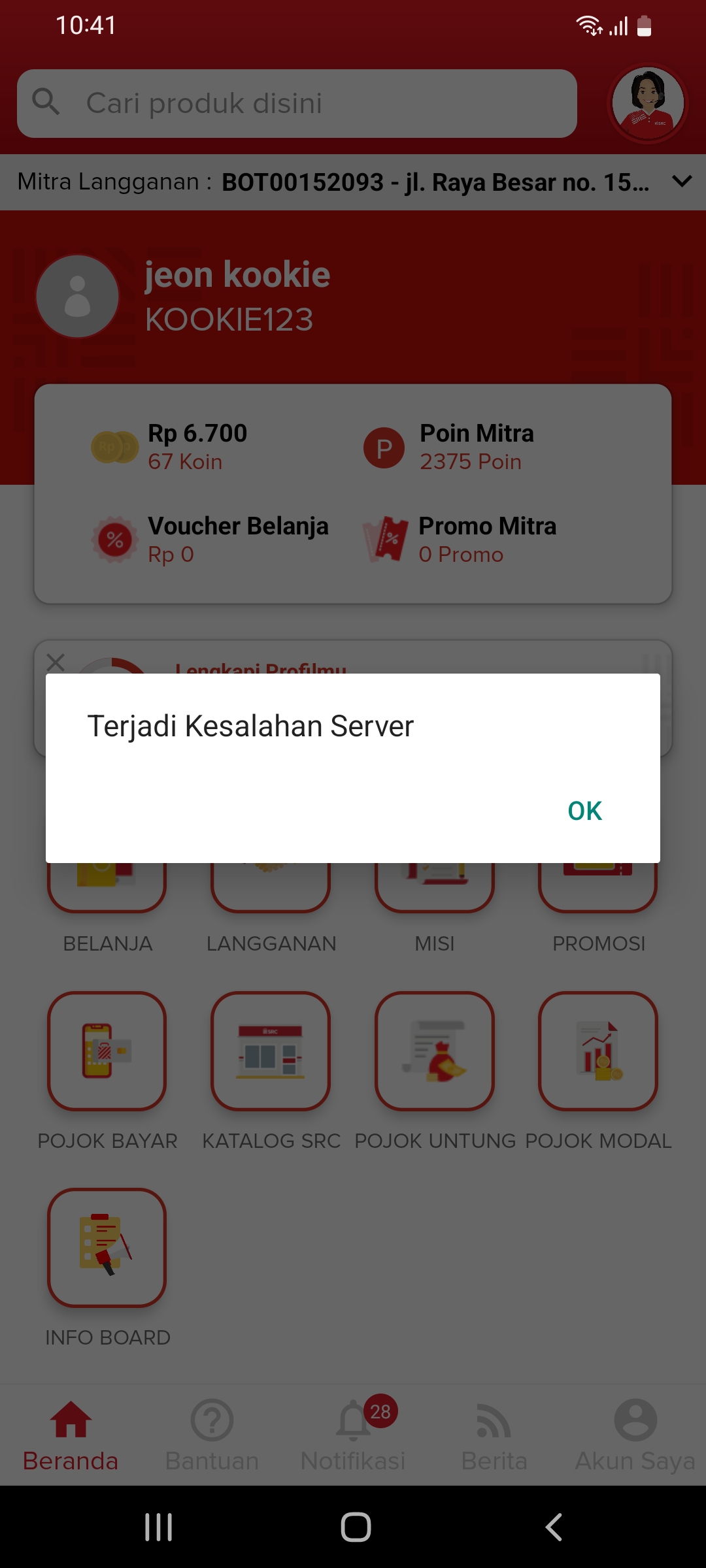Viewport: 706px width, 1568px height.
Task: Open the Pojok Untung menu
Action: [435, 1051]
